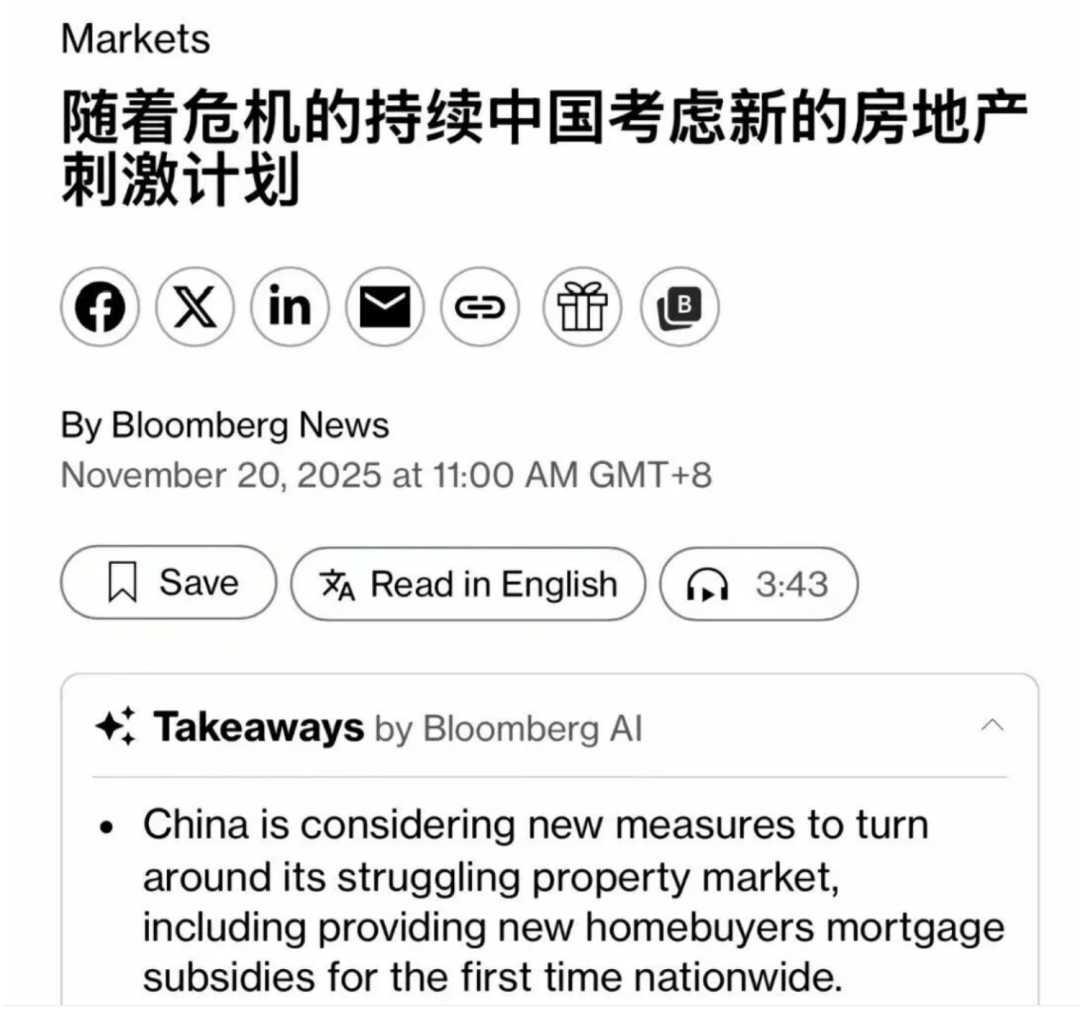1080x1010 pixels.
Task: Share article on LinkedIn
Action: coord(290,306)
